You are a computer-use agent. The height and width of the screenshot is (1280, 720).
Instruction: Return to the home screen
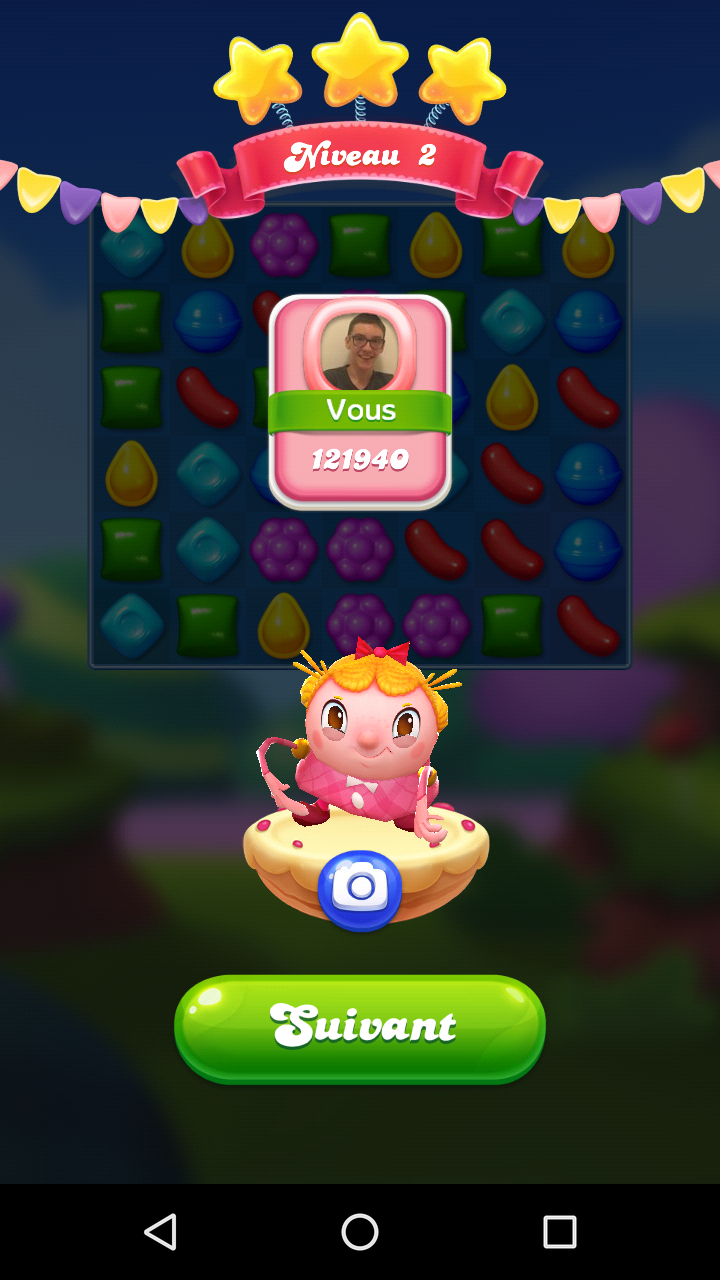coord(360,1232)
